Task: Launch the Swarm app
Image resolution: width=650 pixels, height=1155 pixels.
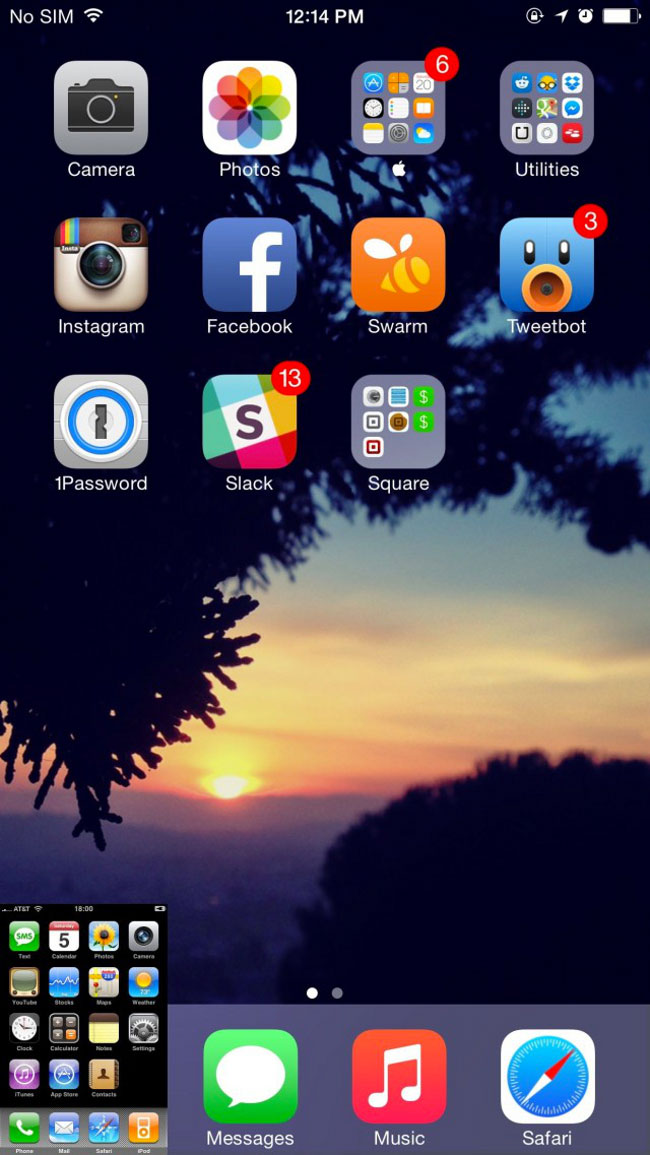Action: pyautogui.click(x=398, y=265)
